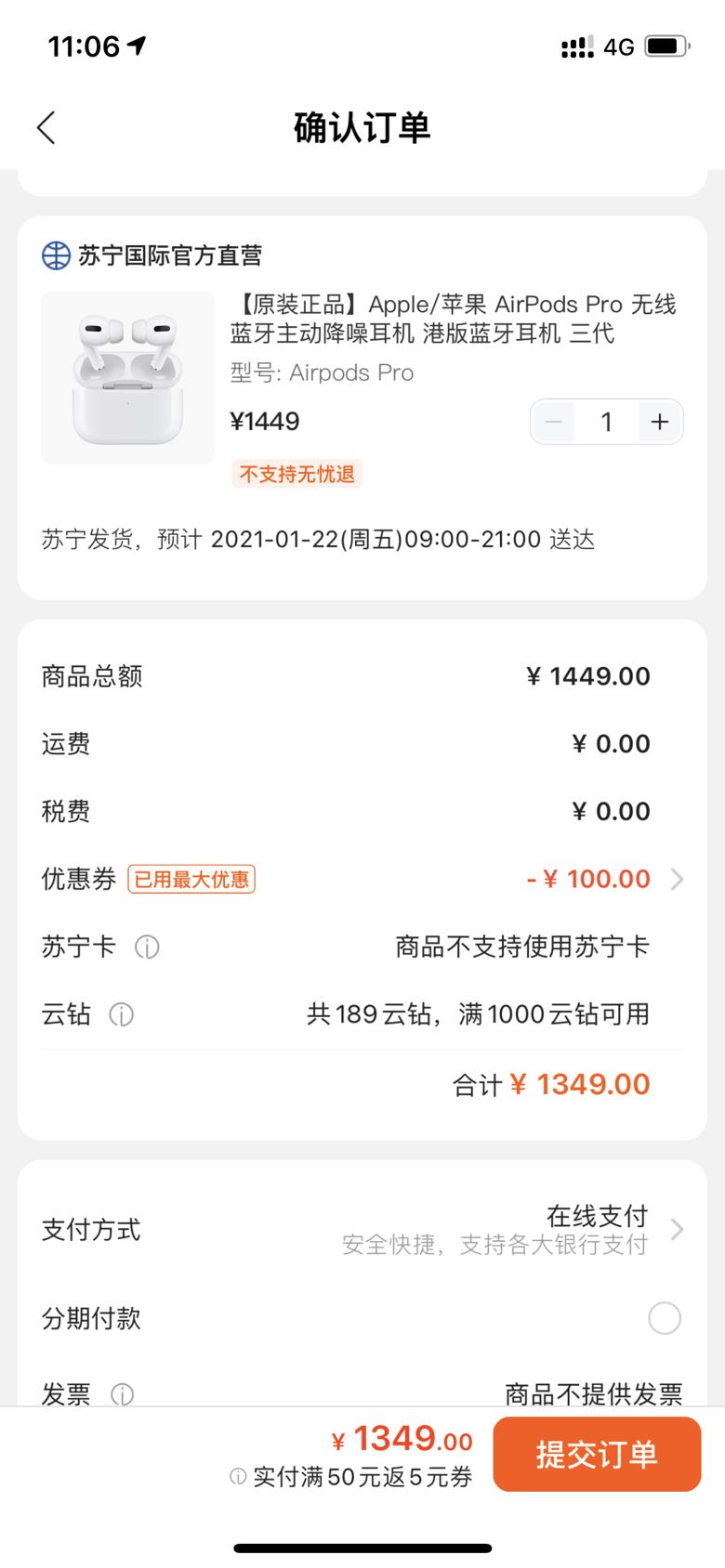Open coupon details via the -¥100.00 chevron
The height and width of the screenshot is (1568, 725).
pos(678,880)
